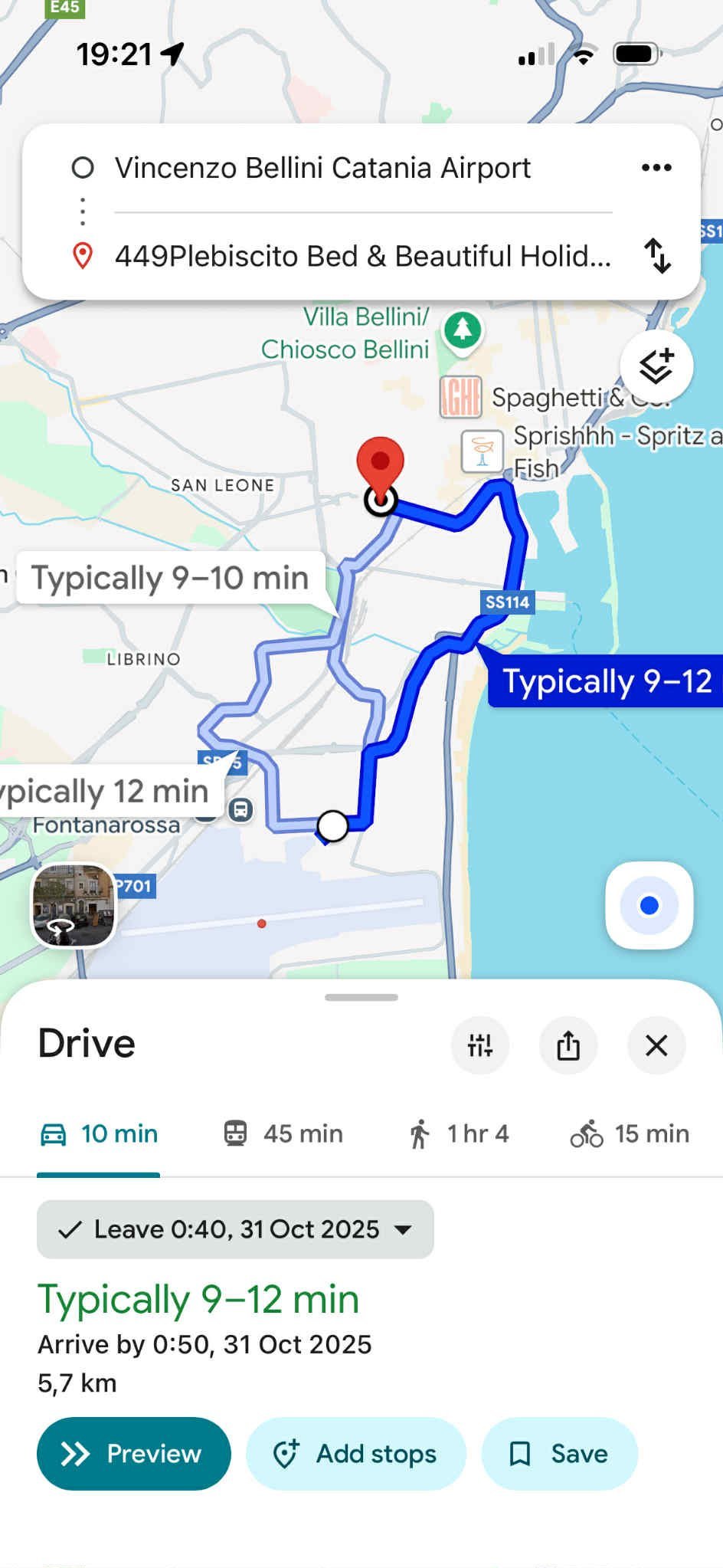Change the 449Plebiscito destination field

point(362,256)
